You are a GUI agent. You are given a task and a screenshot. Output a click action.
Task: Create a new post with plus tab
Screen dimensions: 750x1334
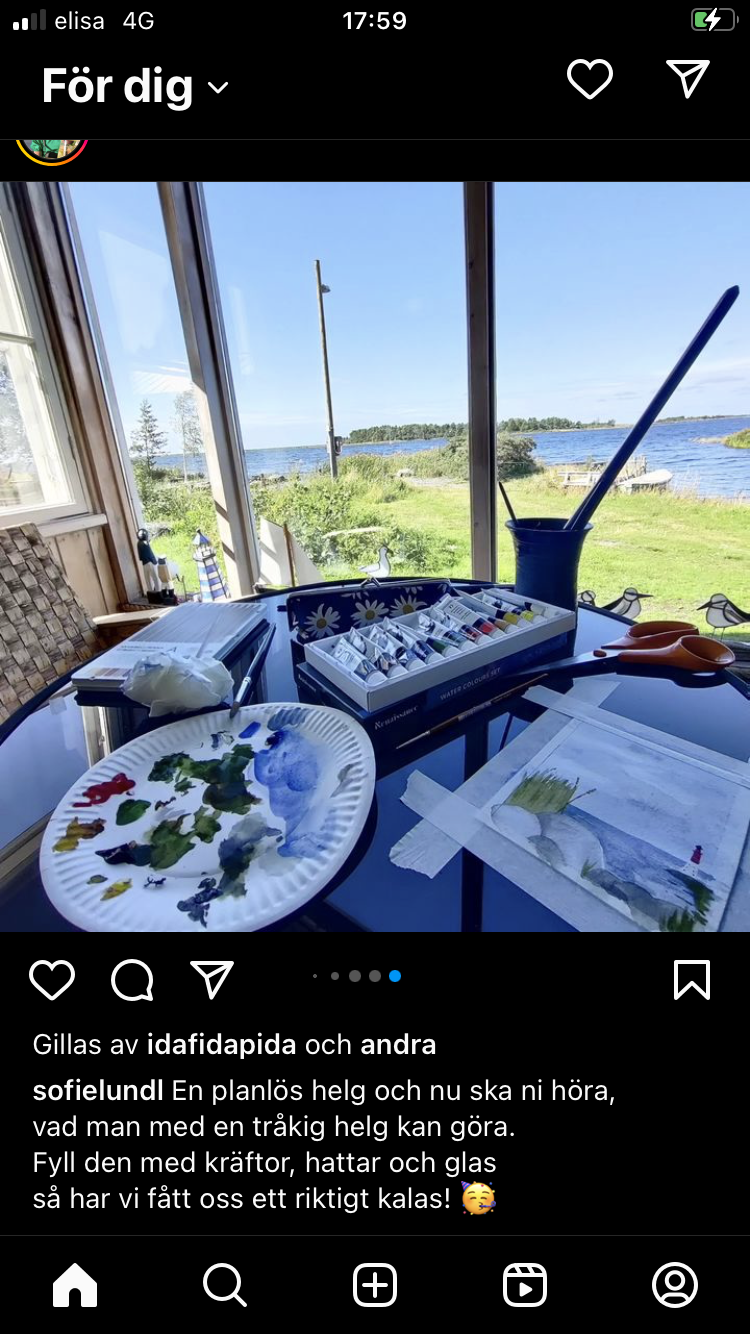pyautogui.click(x=375, y=1285)
